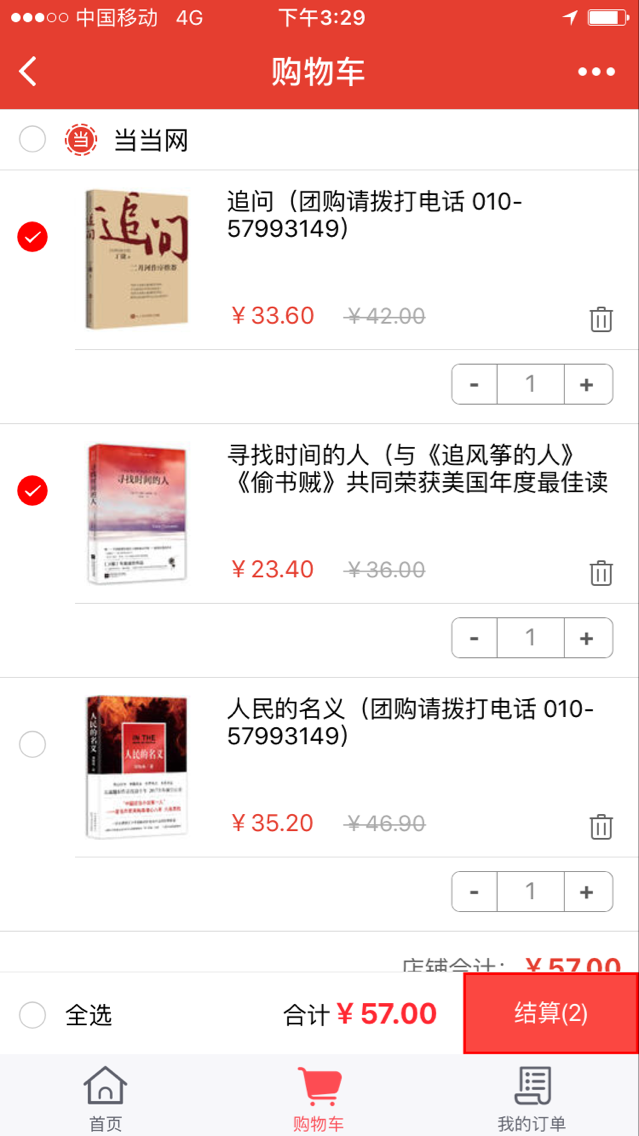Toggle the 全选 select-all checkbox
639x1136 pixels.
(x=33, y=1015)
